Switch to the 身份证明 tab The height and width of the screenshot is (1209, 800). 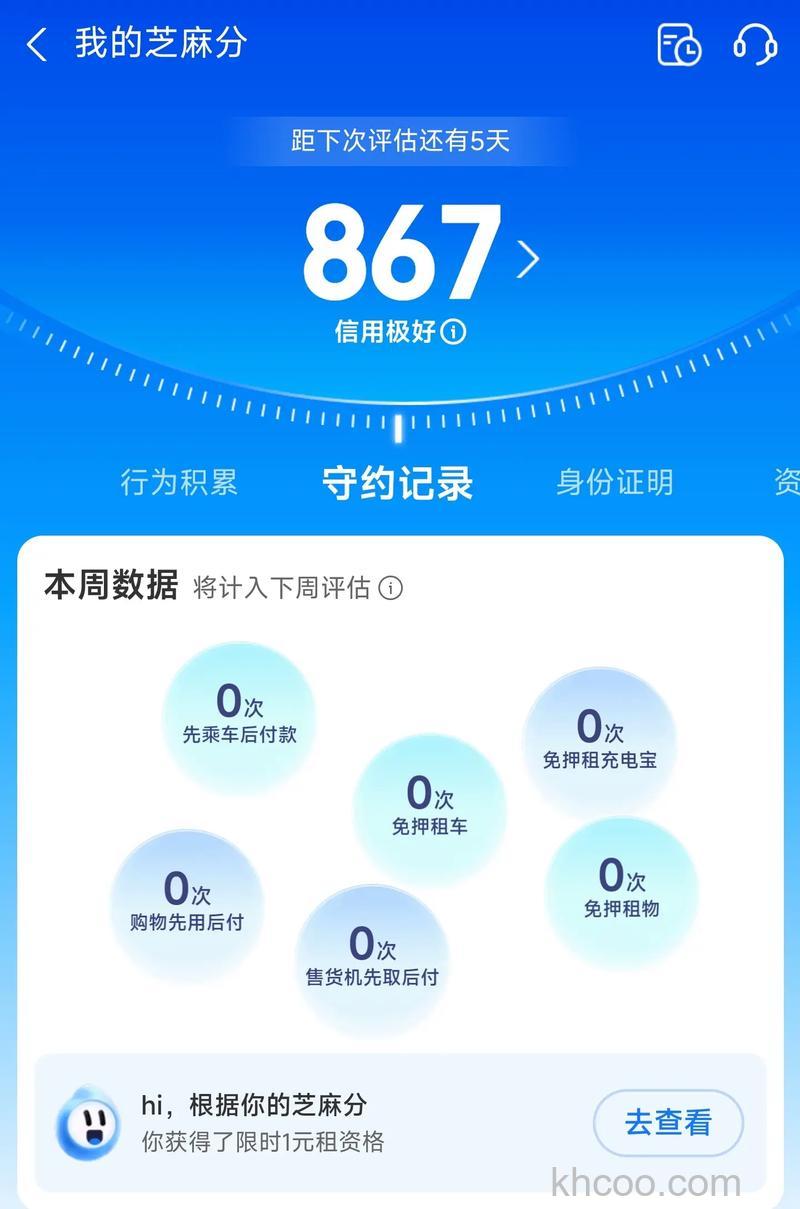614,482
